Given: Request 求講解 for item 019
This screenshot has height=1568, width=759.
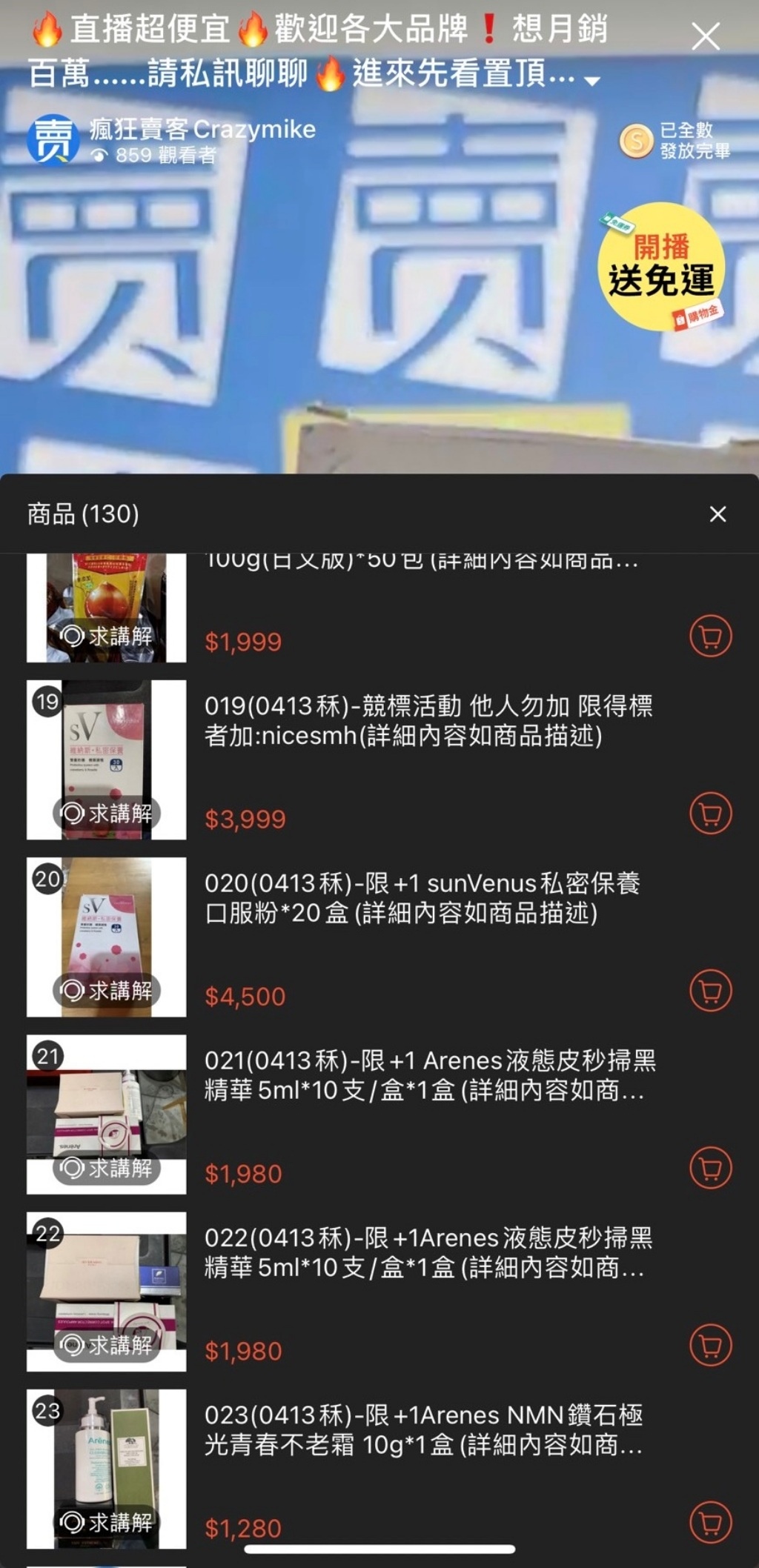Looking at the screenshot, I should (107, 814).
